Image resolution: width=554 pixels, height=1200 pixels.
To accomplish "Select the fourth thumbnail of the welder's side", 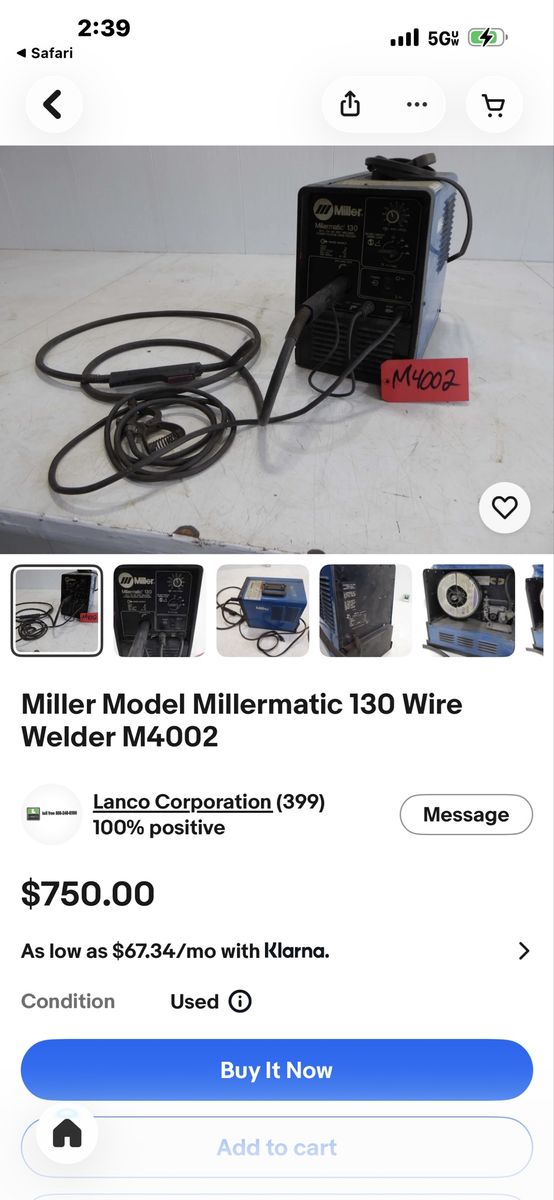I will tap(365, 611).
